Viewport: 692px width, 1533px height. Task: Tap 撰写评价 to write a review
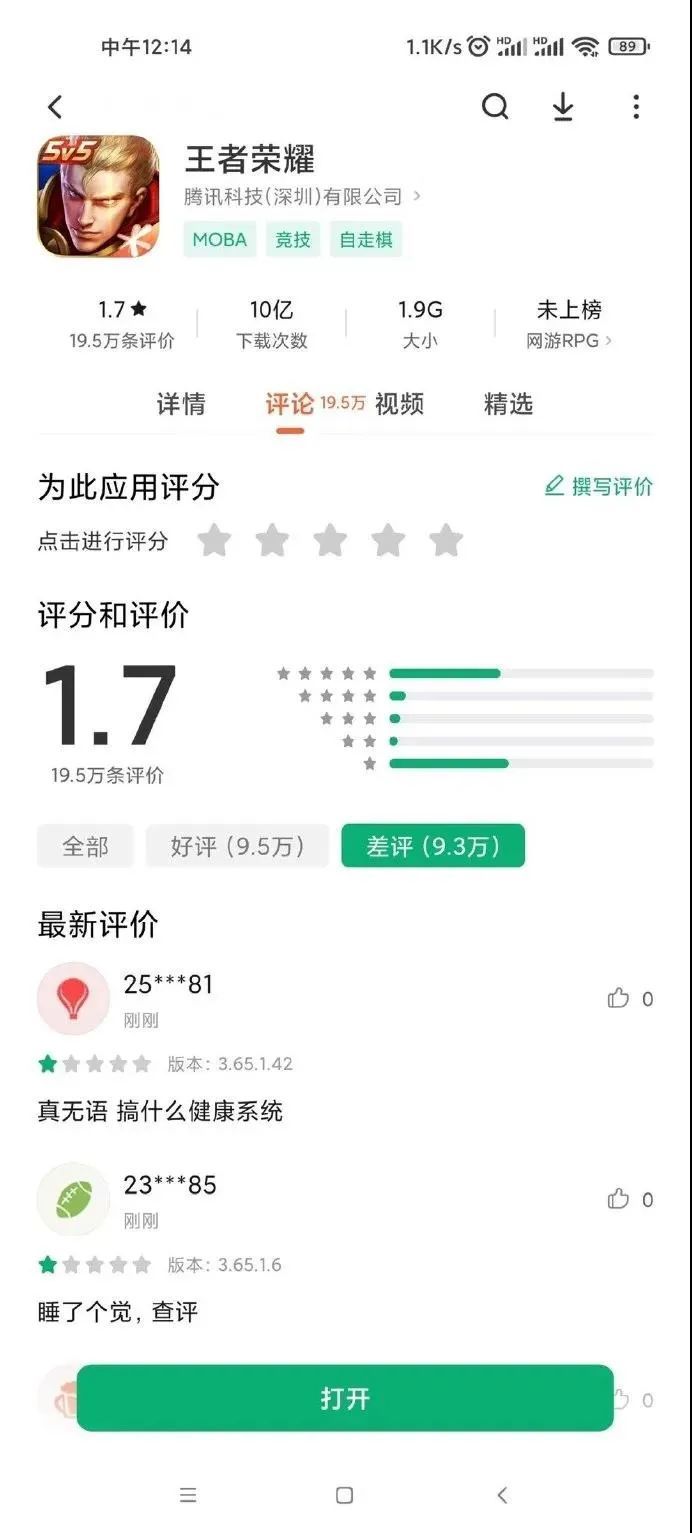(x=599, y=487)
